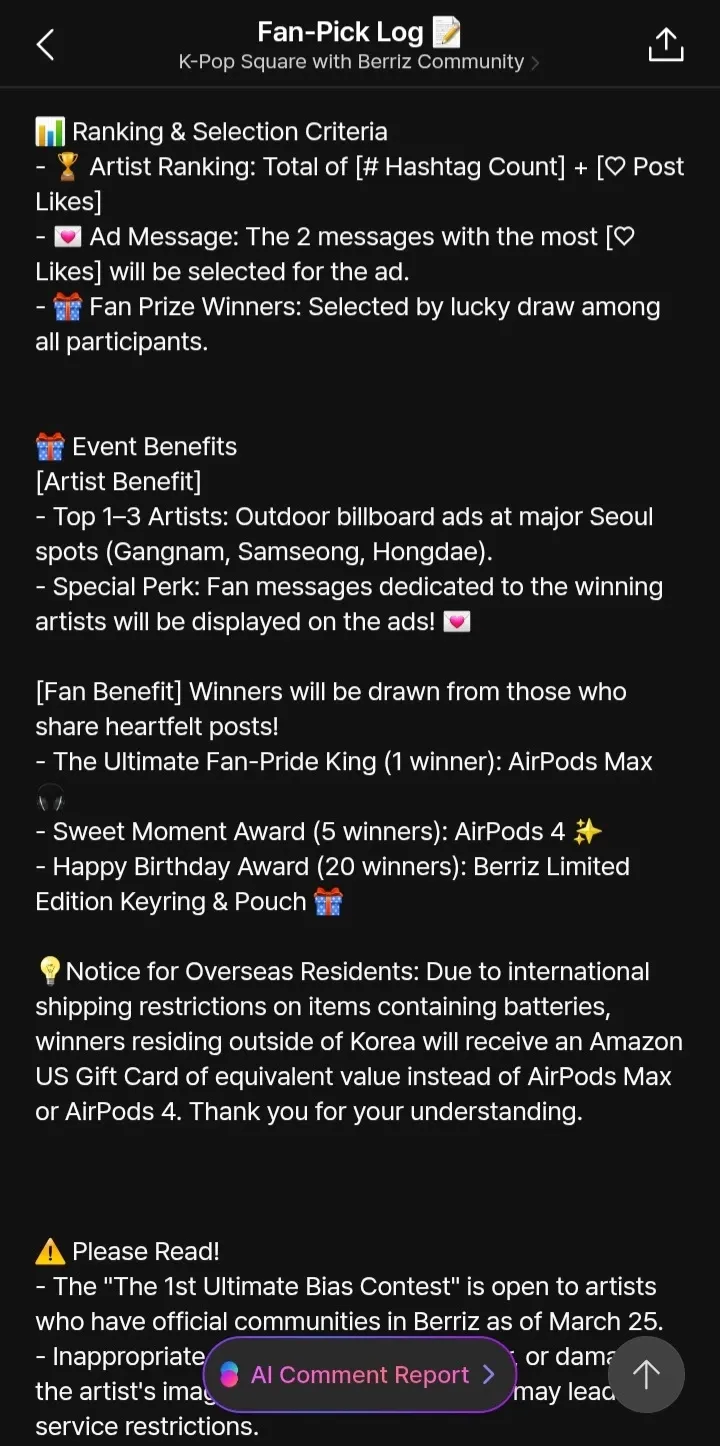Open K-Pop Square with Berriz Community
Viewport: 720px width, 1446px height.
(358, 62)
